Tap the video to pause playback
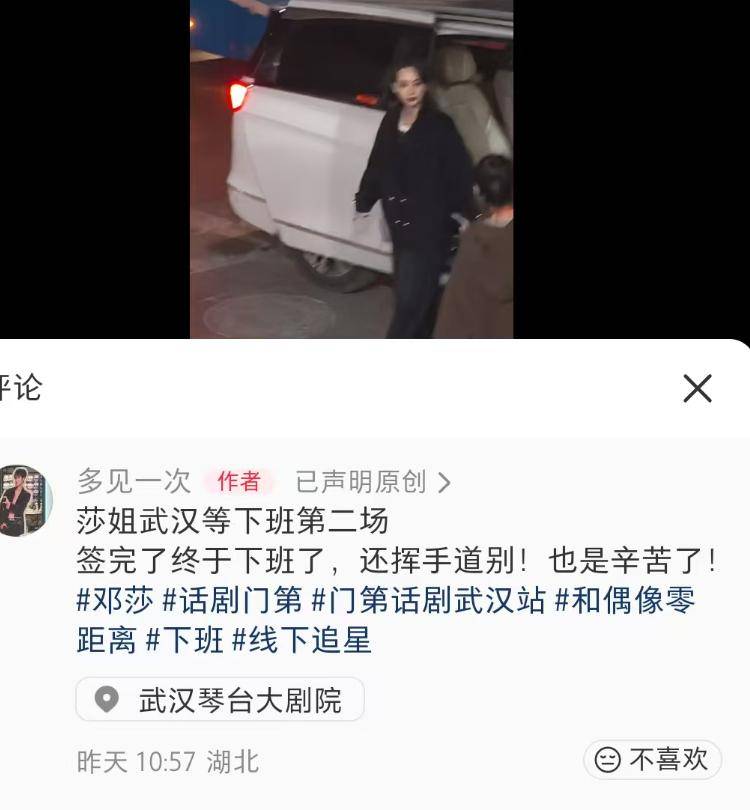750x810 pixels. click(x=351, y=170)
